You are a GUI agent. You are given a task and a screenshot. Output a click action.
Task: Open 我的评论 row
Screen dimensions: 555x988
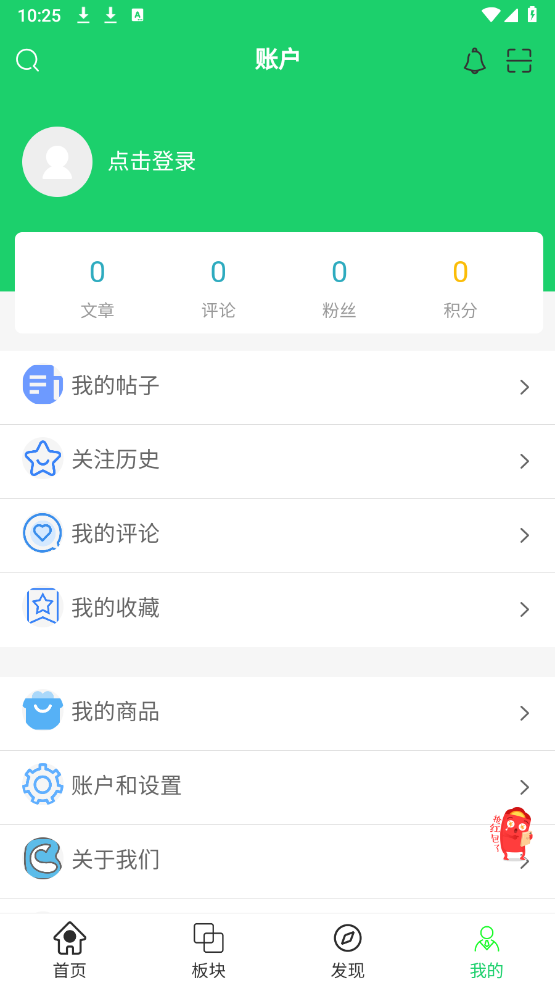coord(277,536)
